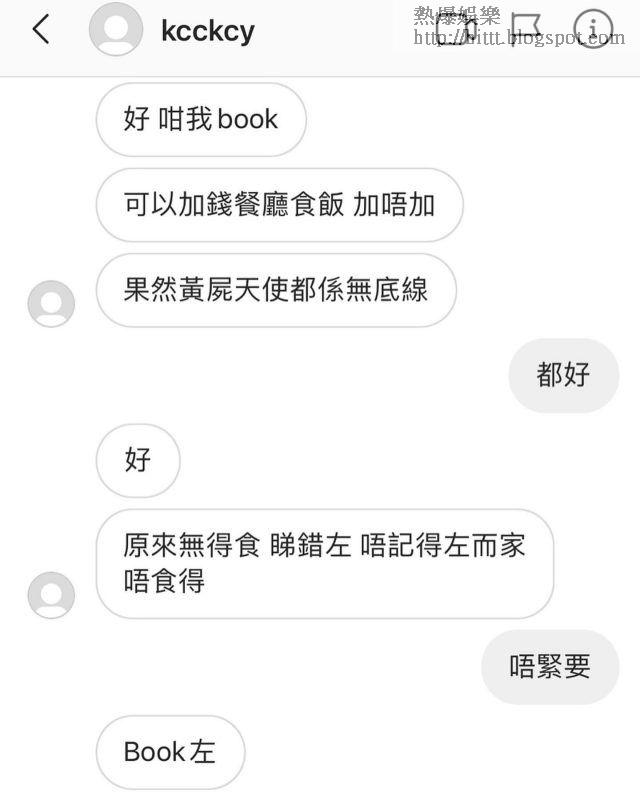This screenshot has height=800, width=640.
Task: Open conversation info details
Action: [x=593, y=29]
